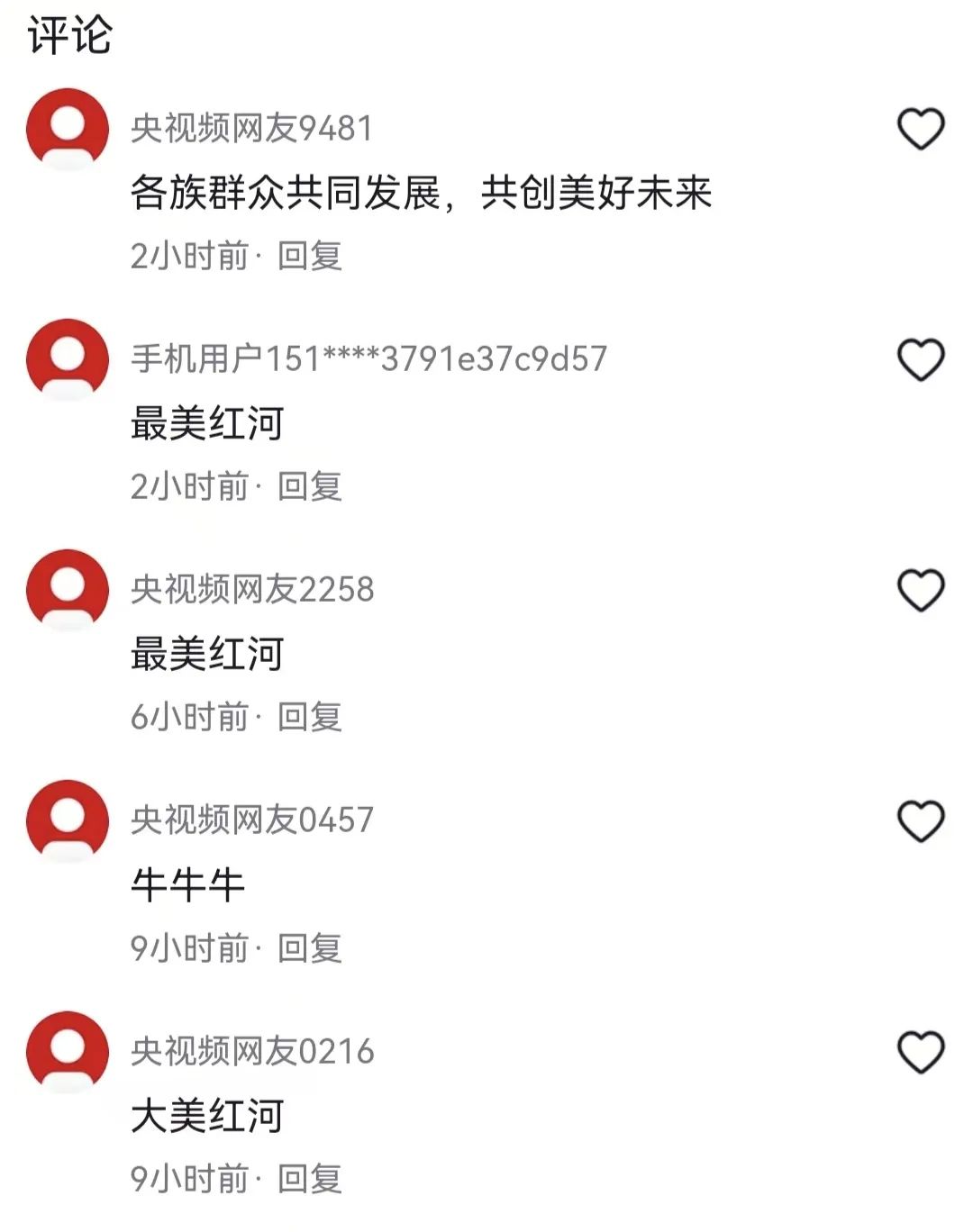The width and height of the screenshot is (973, 1232).
Task: Reply to the 牛牛牛 comment
Action: click(x=309, y=948)
